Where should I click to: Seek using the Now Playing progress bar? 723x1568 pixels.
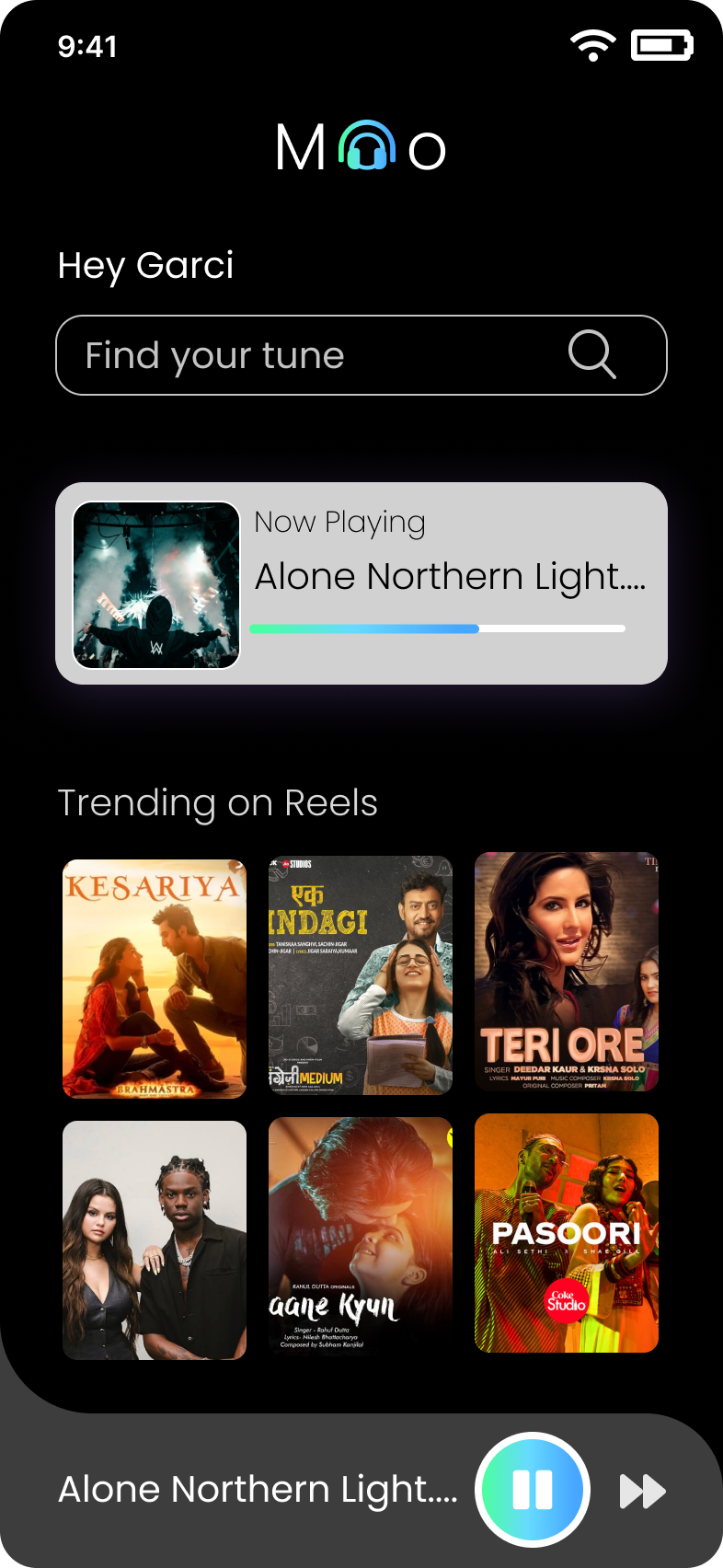click(x=438, y=629)
